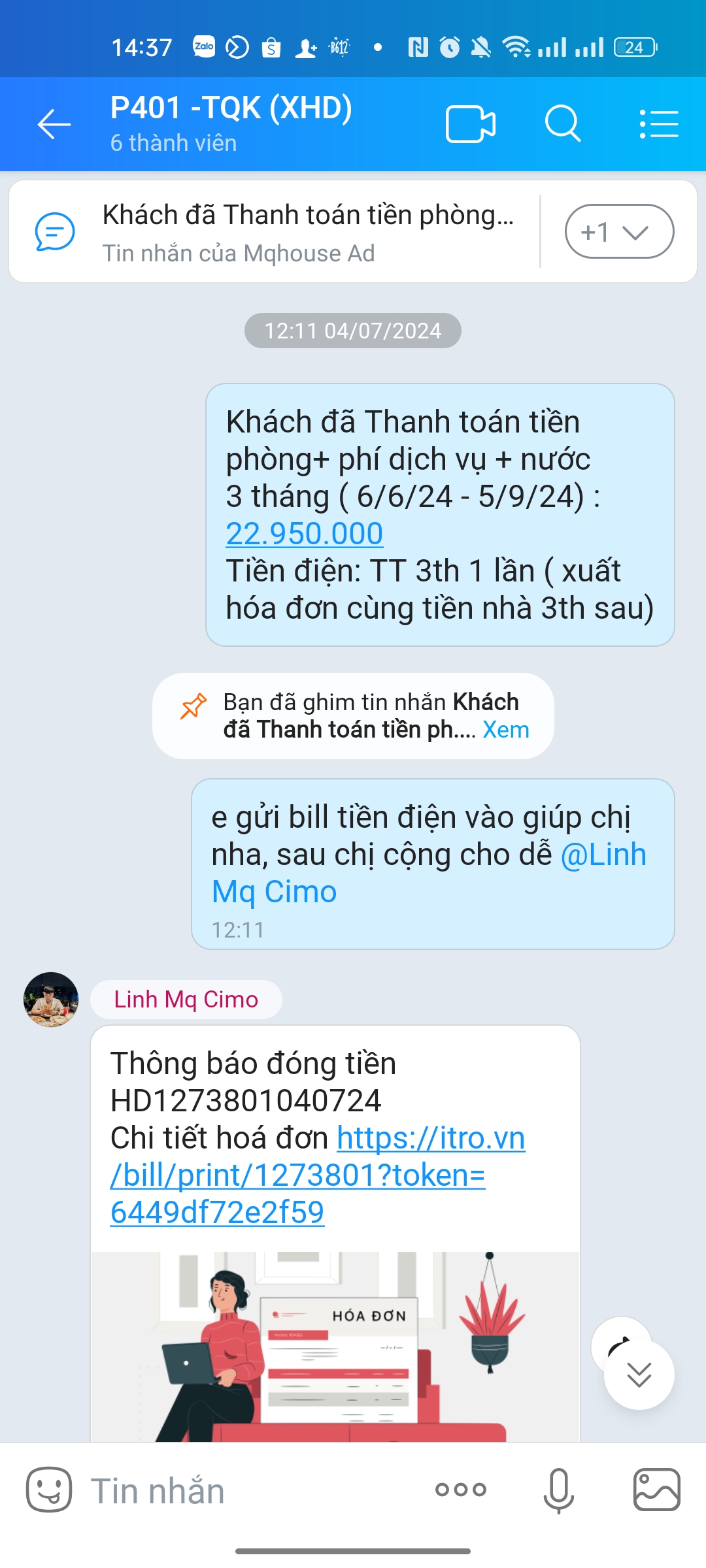
Task: Attach a photo from gallery
Action: click(656, 1490)
